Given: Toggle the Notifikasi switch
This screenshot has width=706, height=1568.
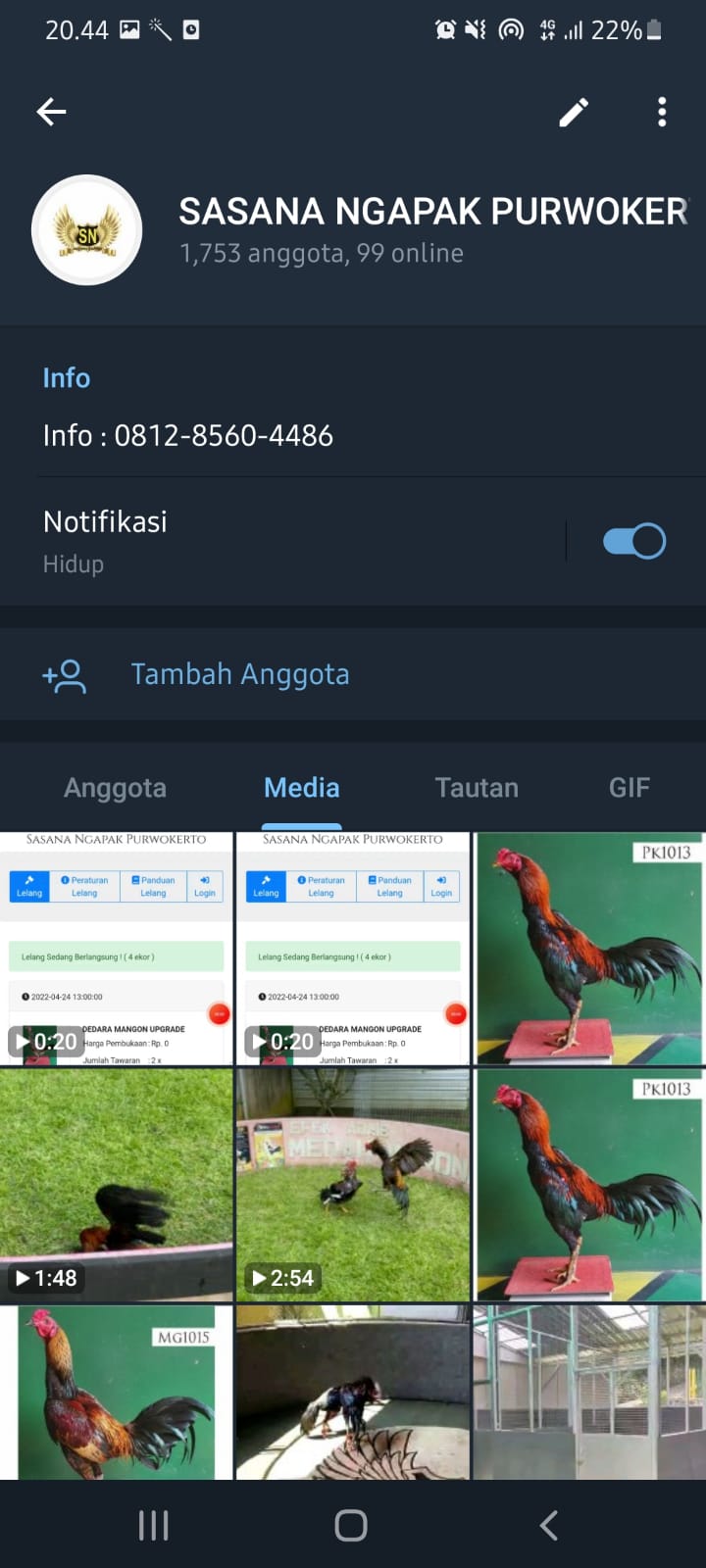Looking at the screenshot, I should click(x=633, y=541).
